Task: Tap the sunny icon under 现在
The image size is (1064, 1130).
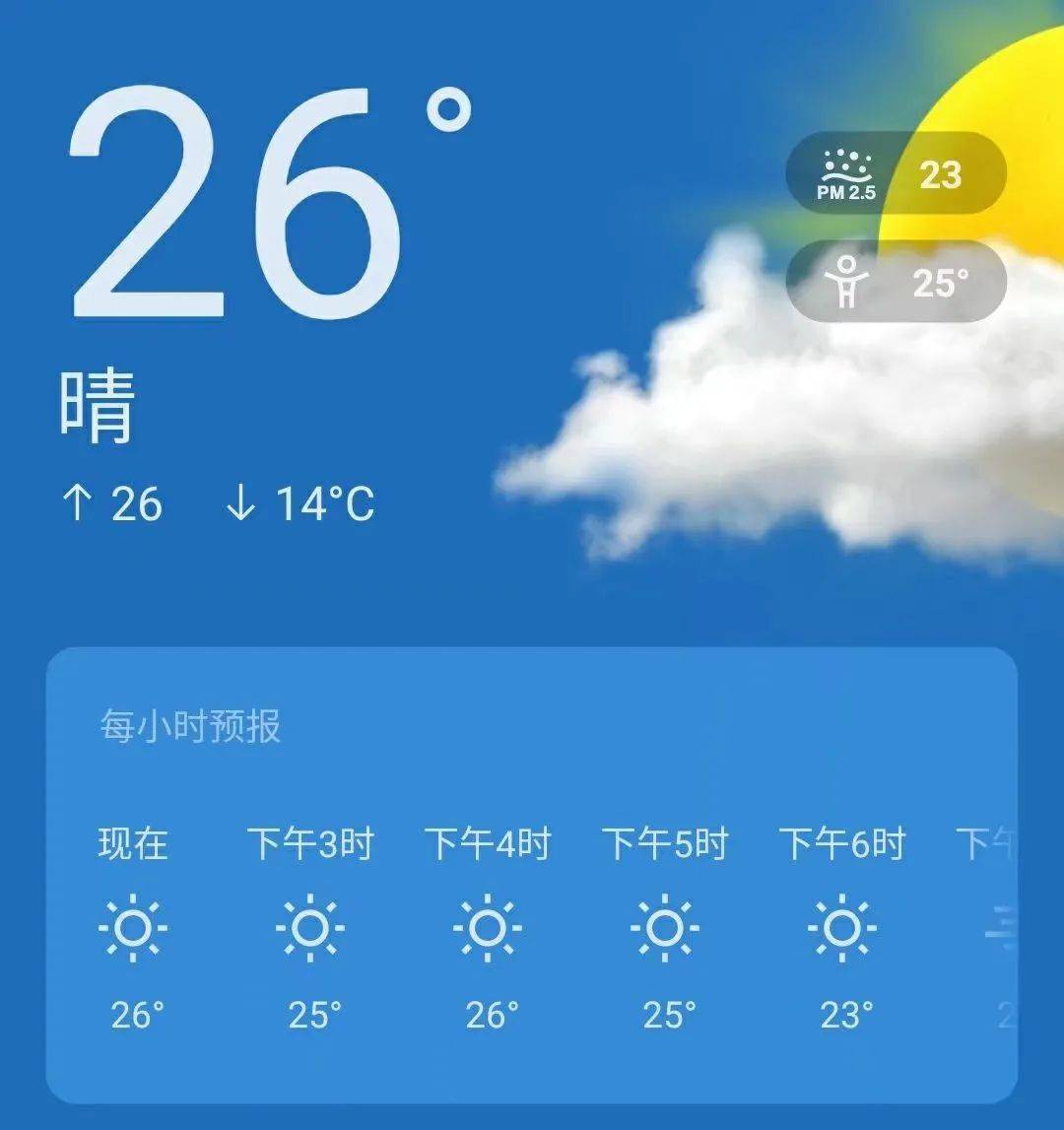Action: 136,930
